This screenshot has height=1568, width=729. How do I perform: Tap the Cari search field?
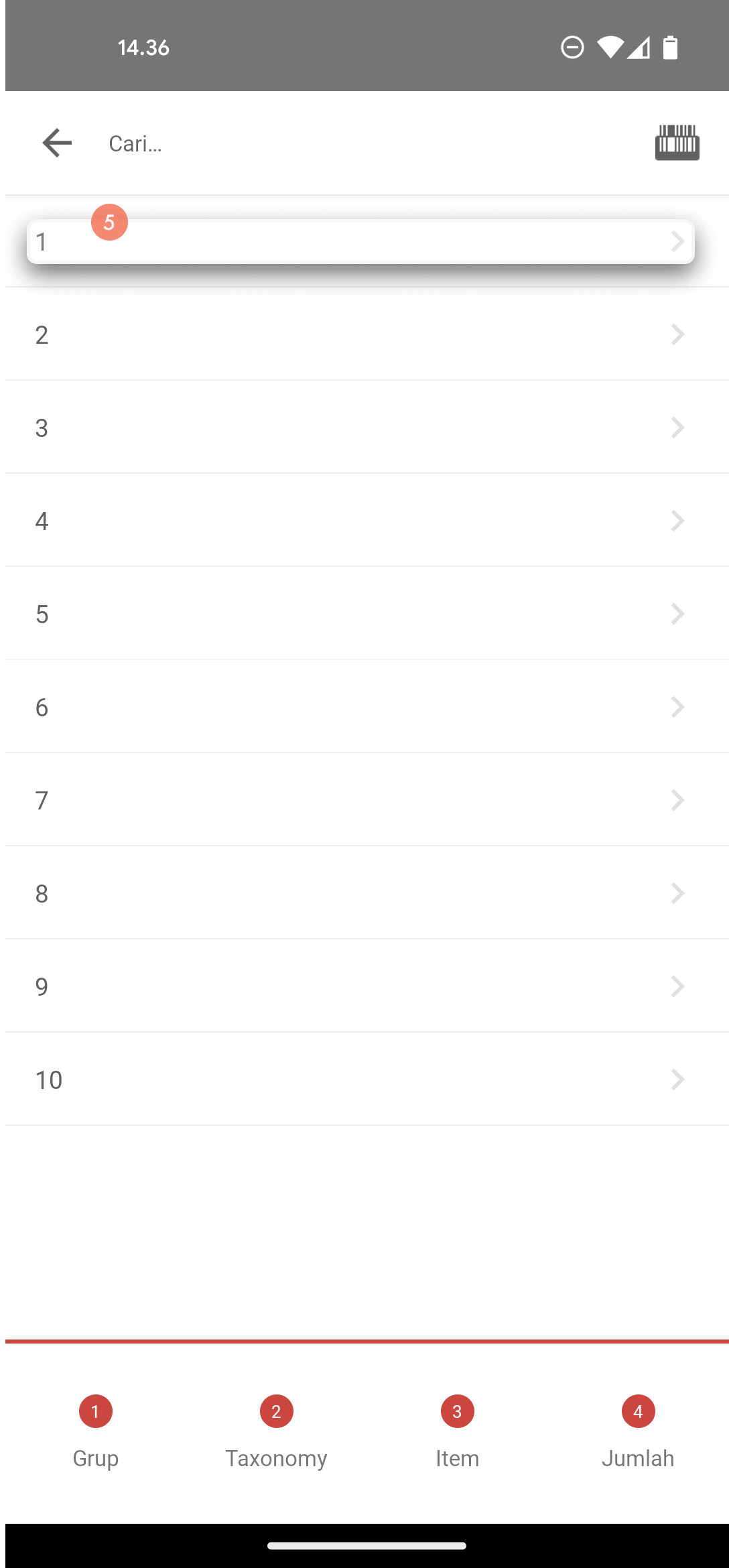369,143
